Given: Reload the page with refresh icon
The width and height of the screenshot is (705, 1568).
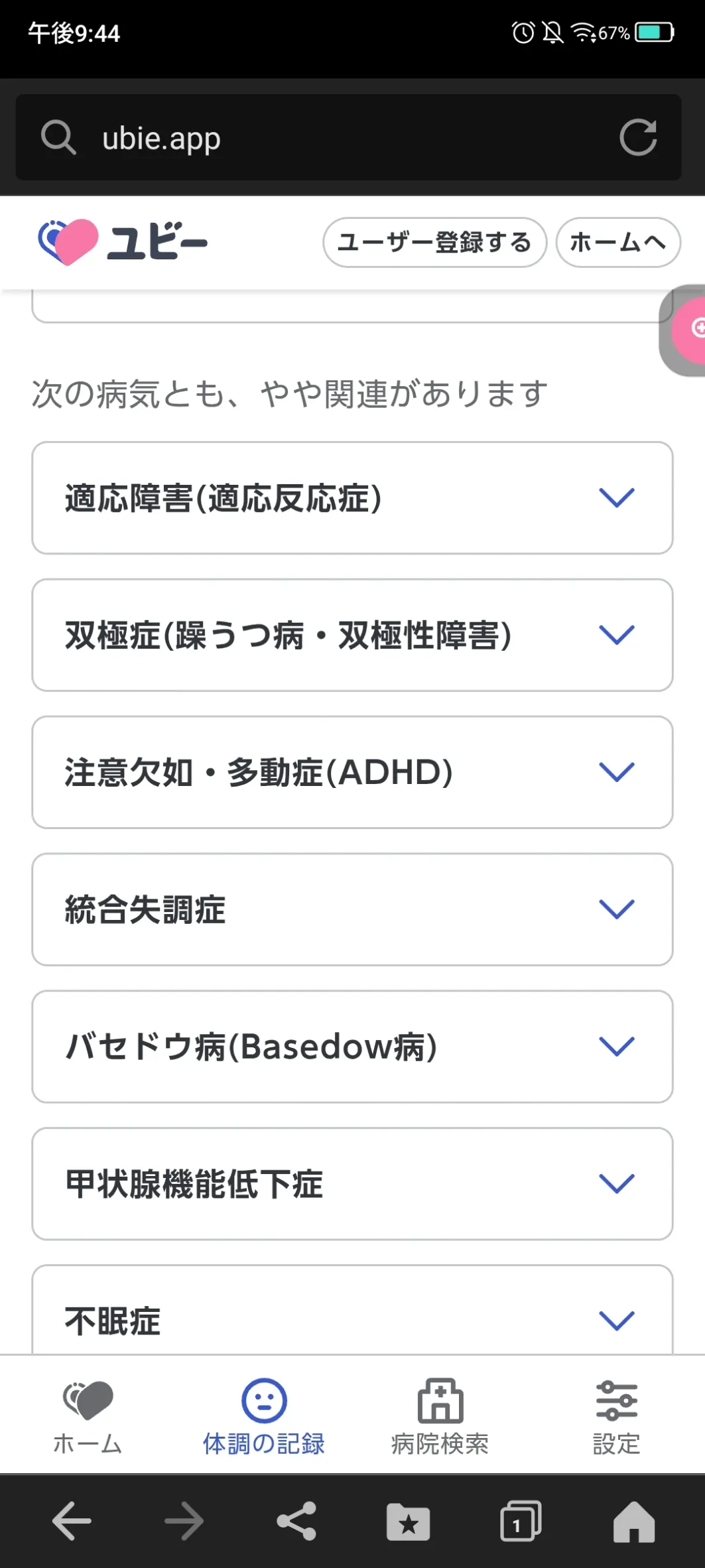Looking at the screenshot, I should point(638,138).
